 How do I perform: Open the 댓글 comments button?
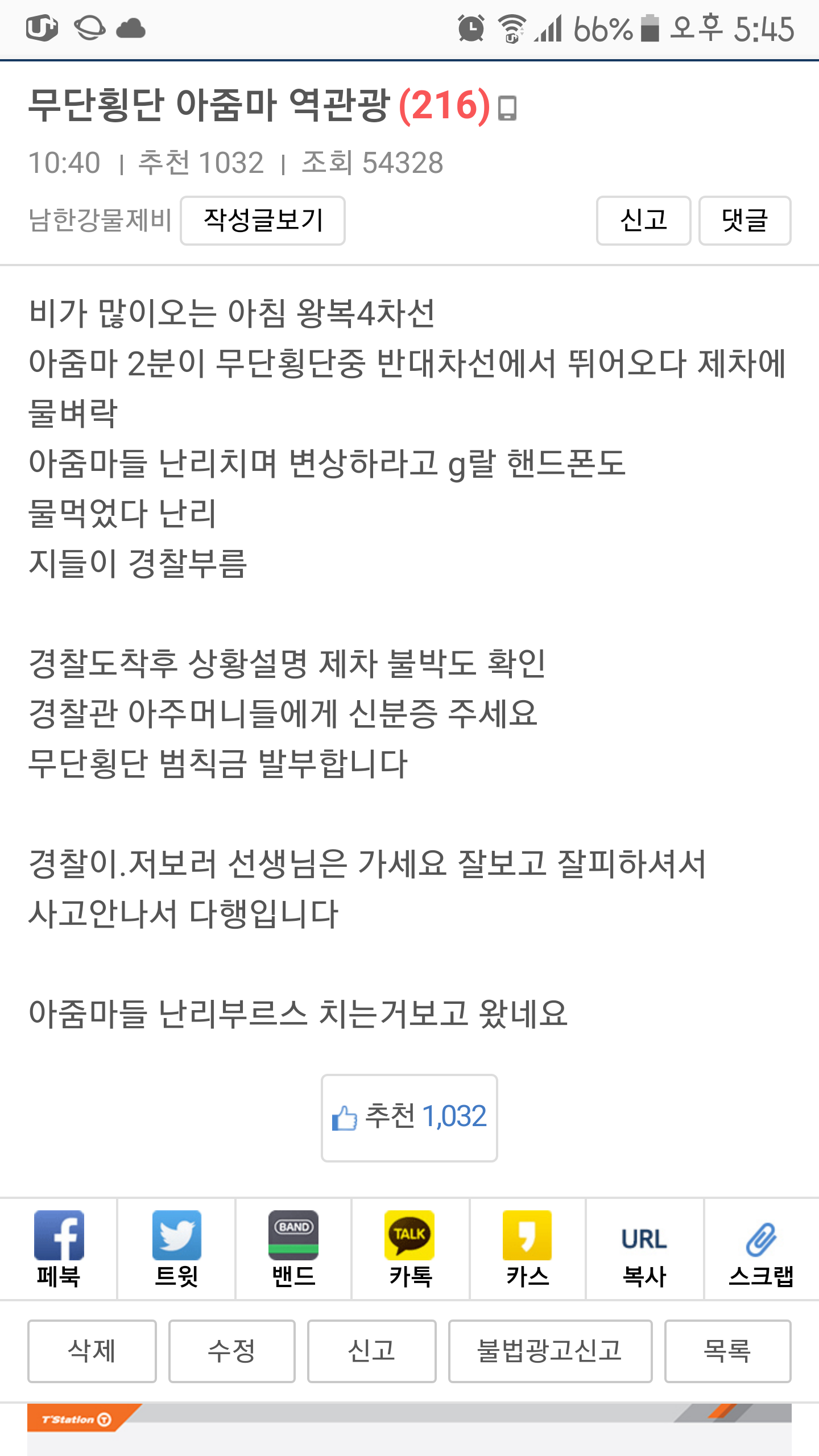click(744, 221)
